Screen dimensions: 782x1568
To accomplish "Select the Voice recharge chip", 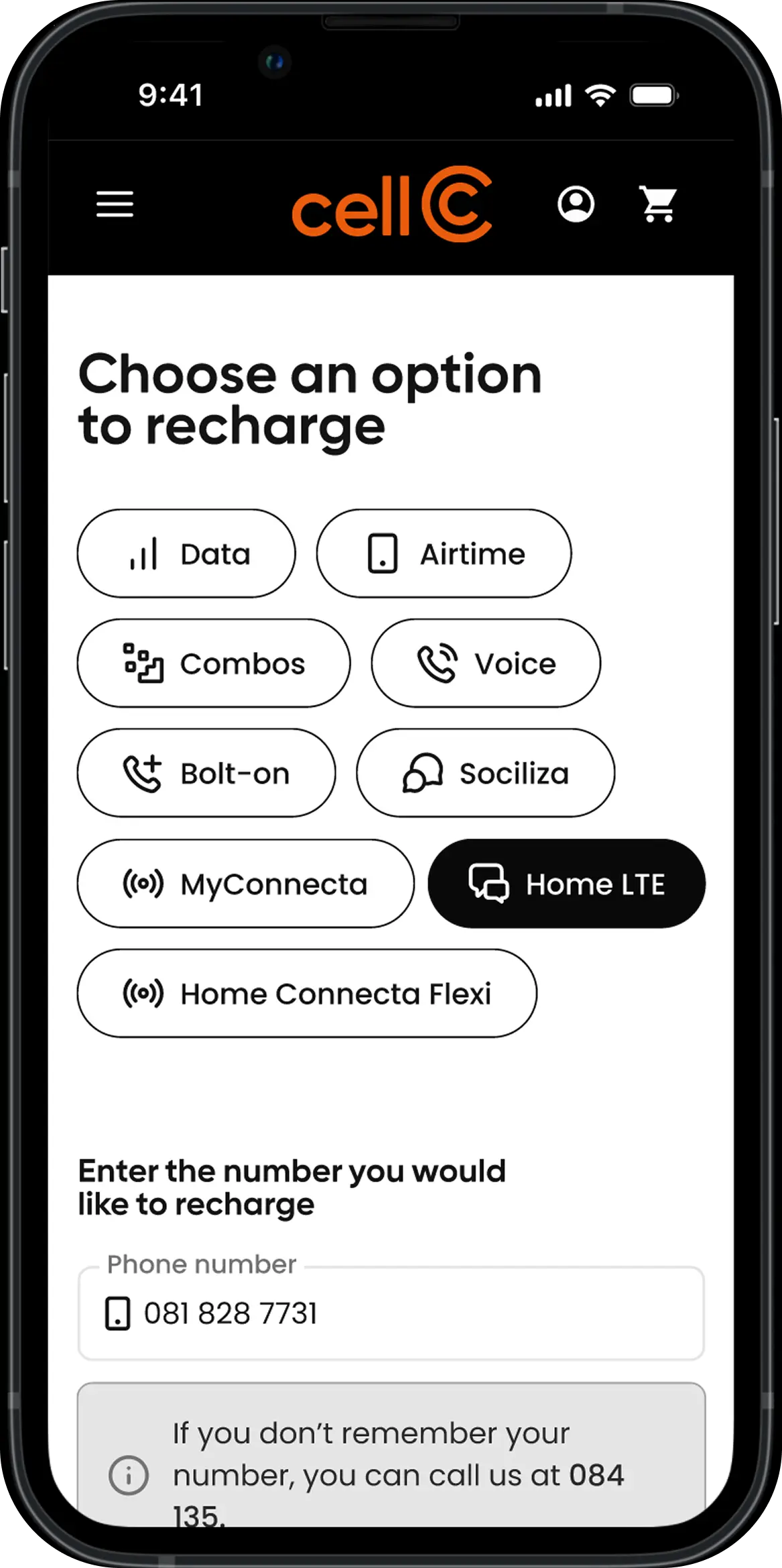I will click(486, 663).
